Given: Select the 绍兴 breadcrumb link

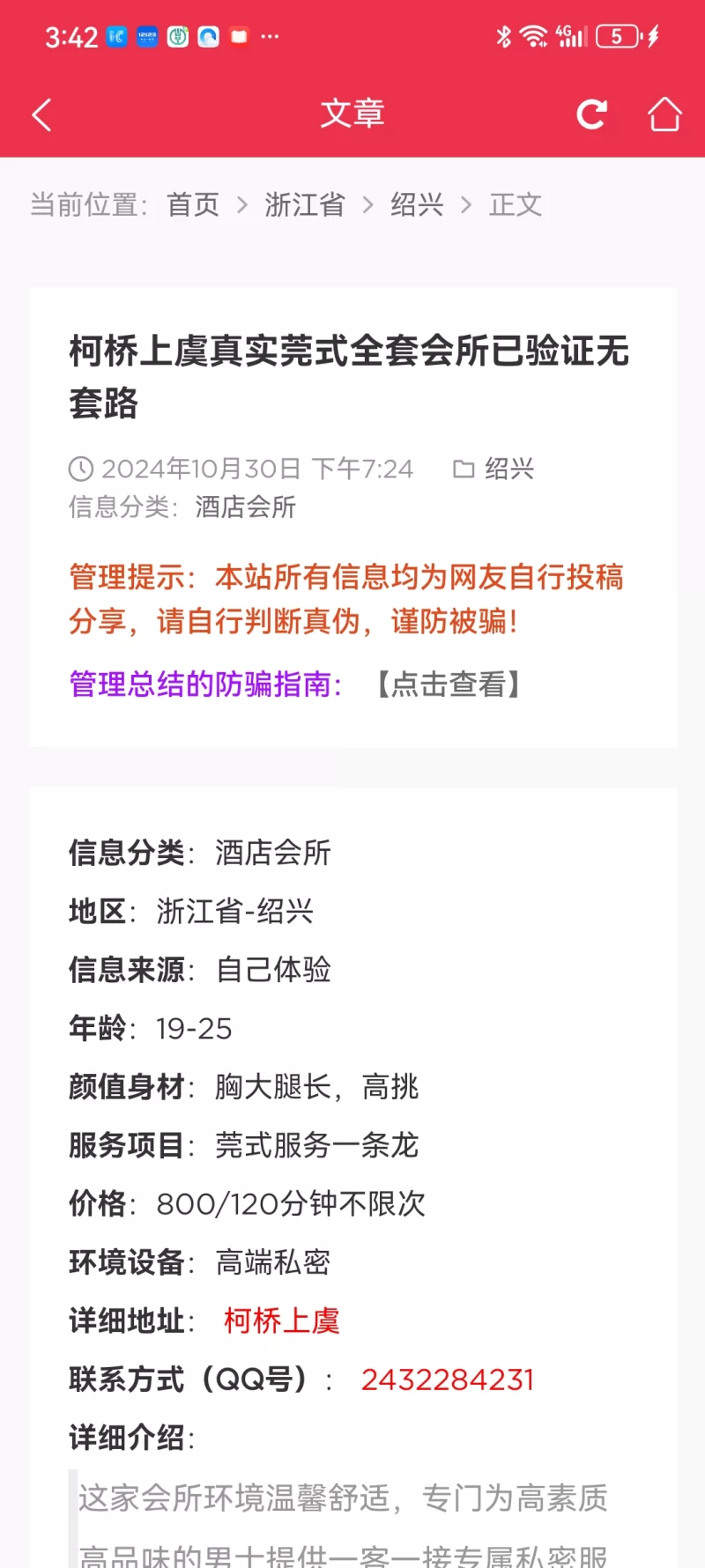Looking at the screenshot, I should [417, 205].
